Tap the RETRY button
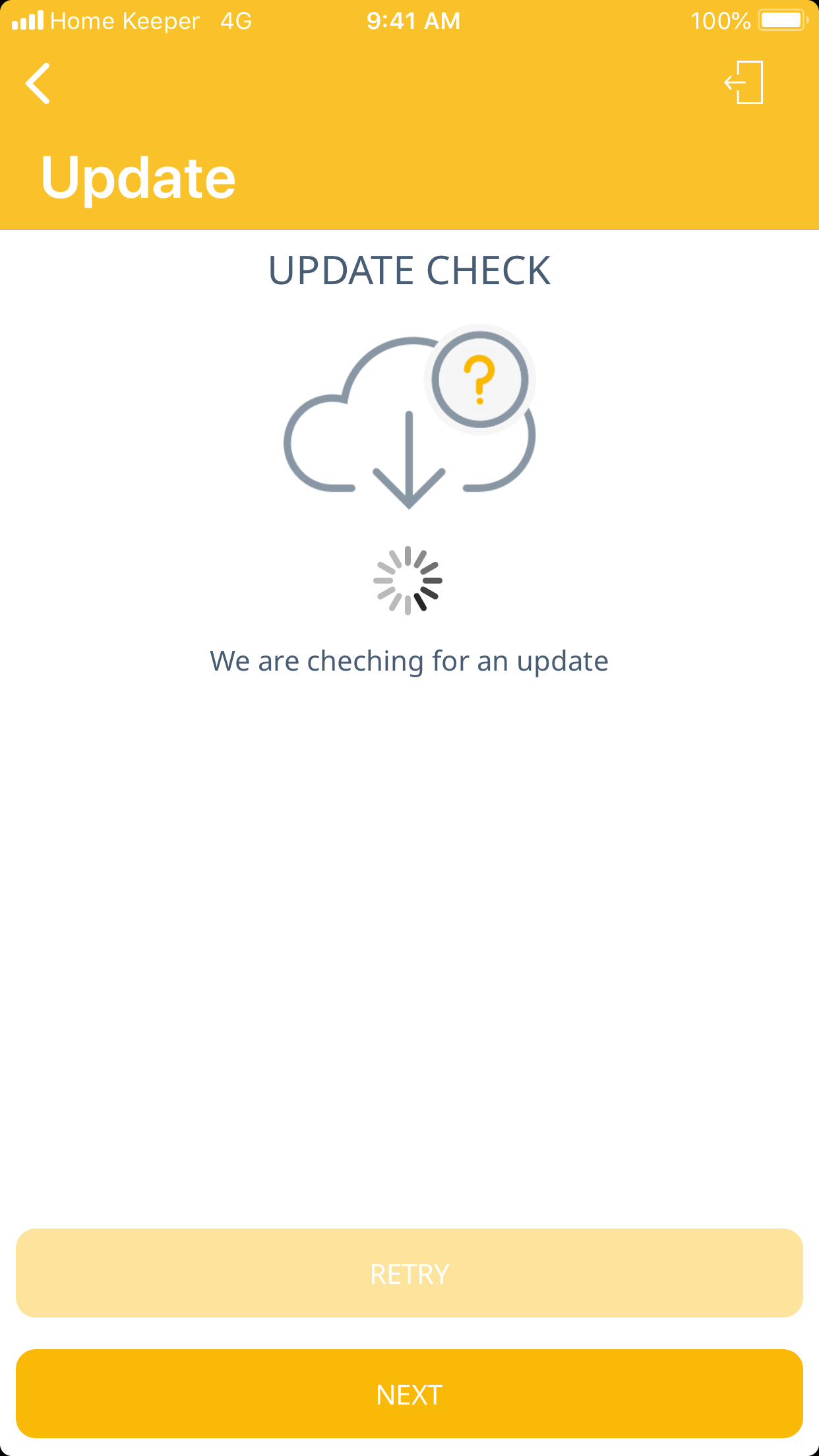The image size is (819, 1456). point(409,1273)
